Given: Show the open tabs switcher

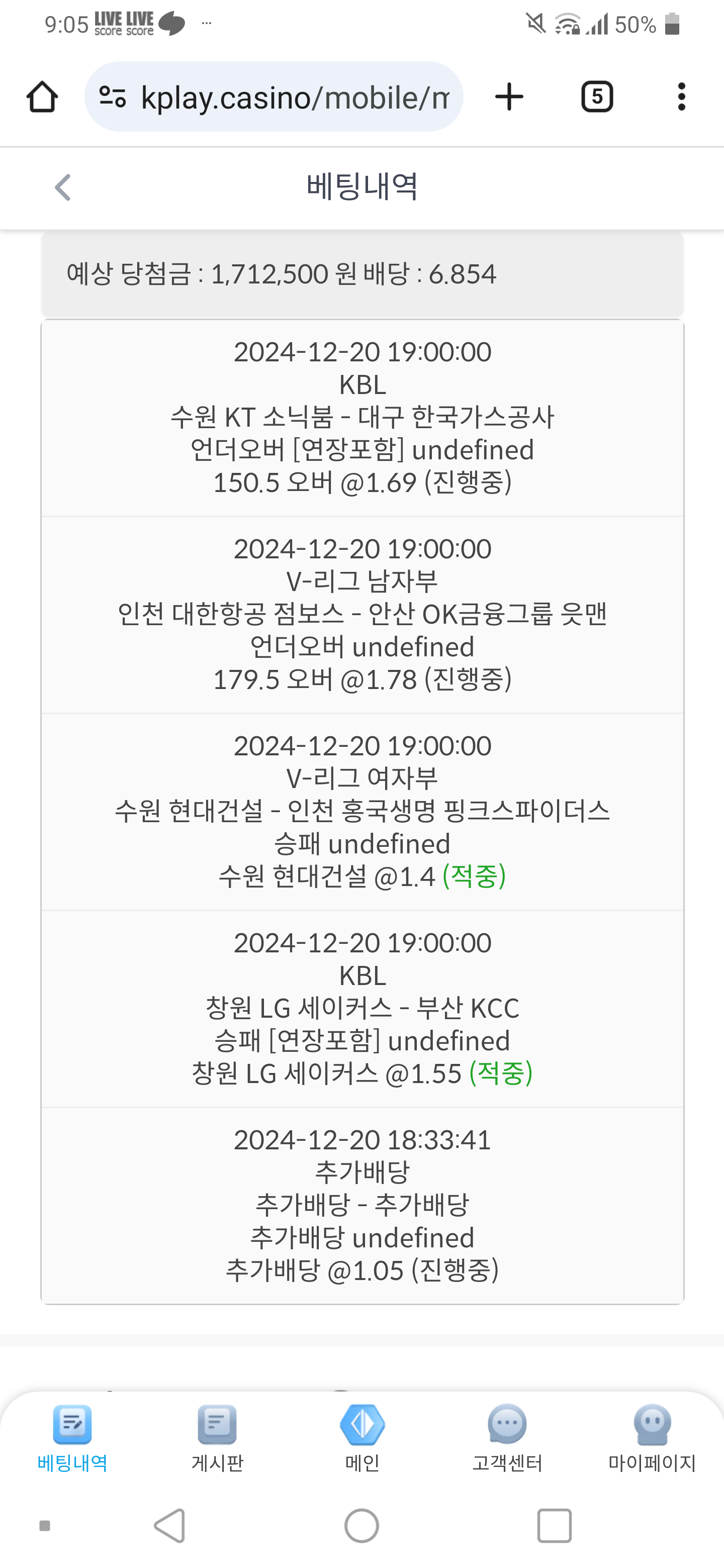Looking at the screenshot, I should click(597, 97).
